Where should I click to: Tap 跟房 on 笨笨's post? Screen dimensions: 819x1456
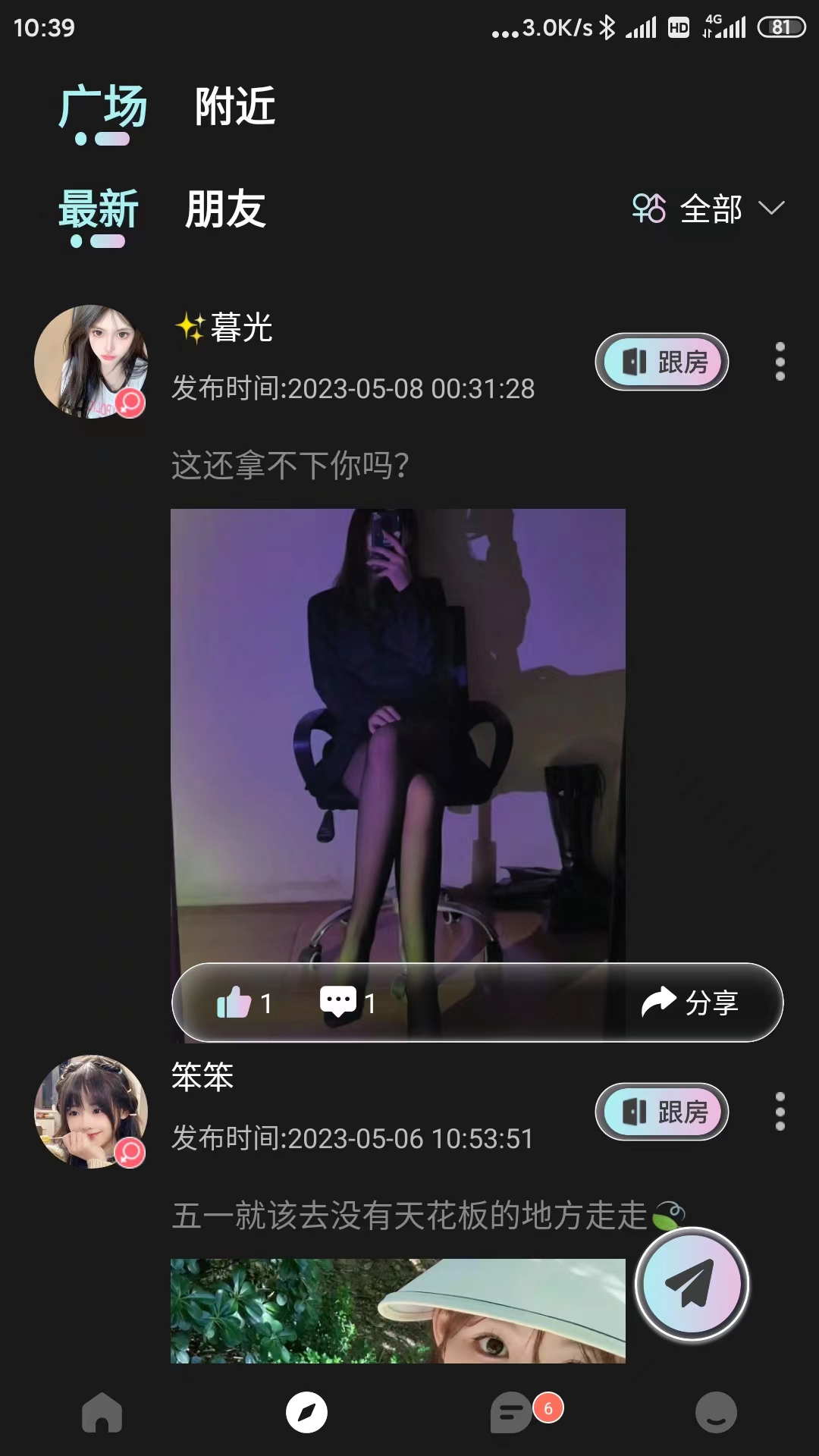tap(662, 1112)
